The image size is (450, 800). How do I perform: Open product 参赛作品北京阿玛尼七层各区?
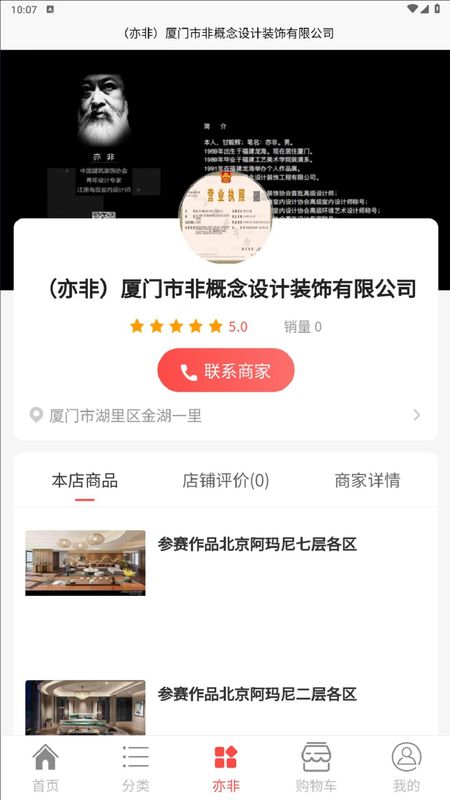tap(226, 563)
